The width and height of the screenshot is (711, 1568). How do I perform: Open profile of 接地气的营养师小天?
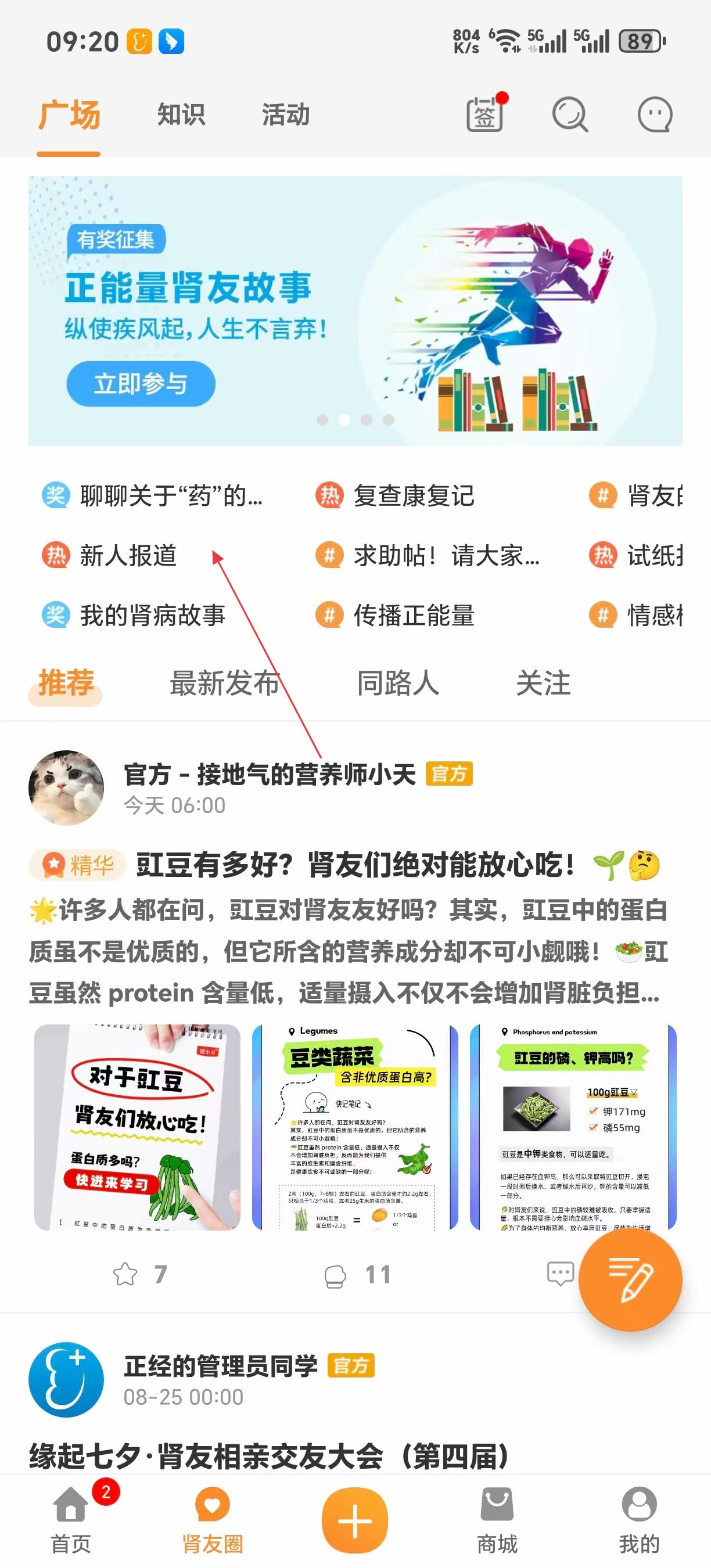66,787
